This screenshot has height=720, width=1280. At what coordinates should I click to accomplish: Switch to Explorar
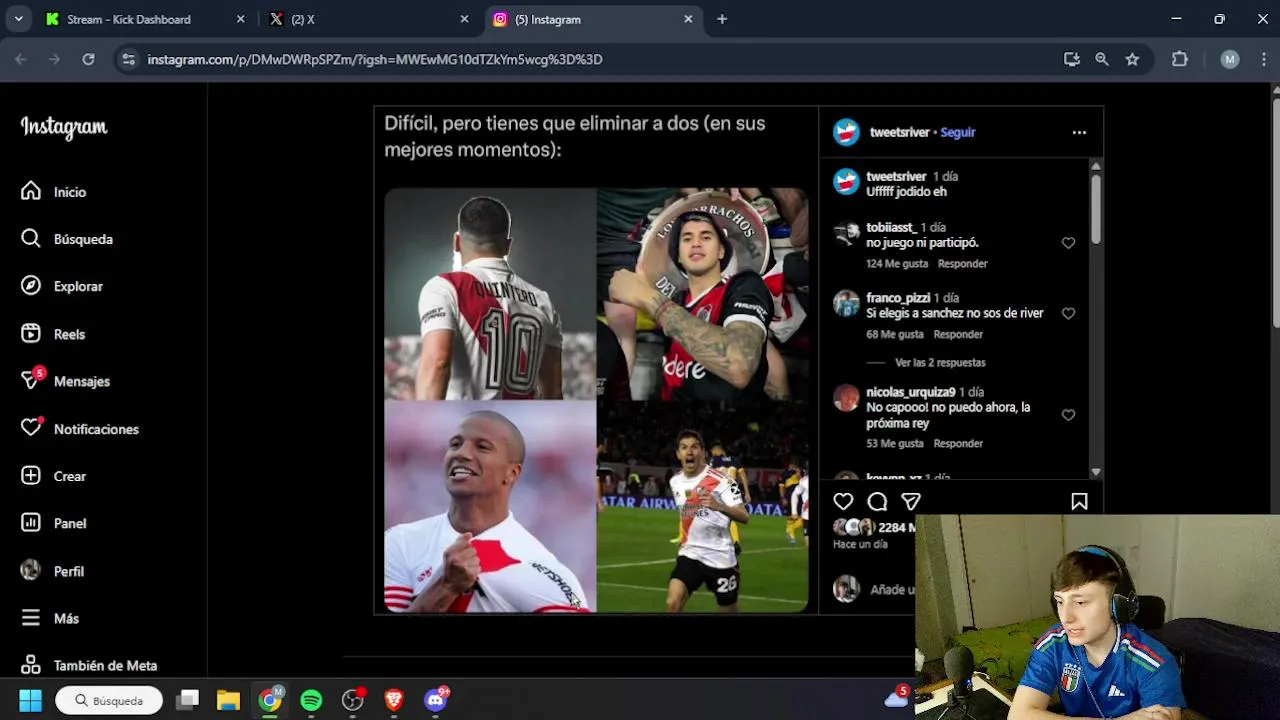pos(77,286)
